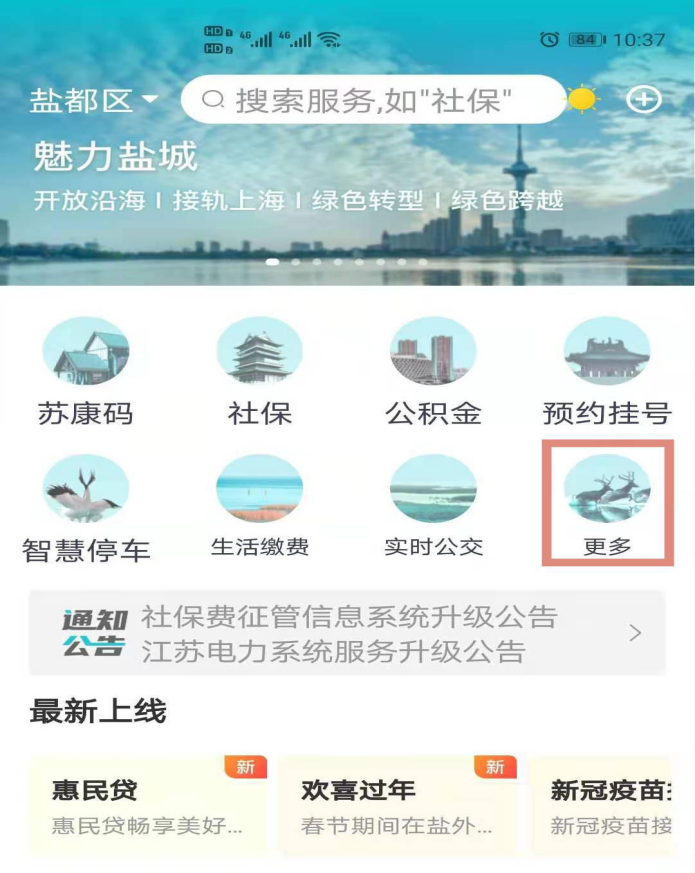
Task: Open the 公积金 service
Action: [433, 370]
